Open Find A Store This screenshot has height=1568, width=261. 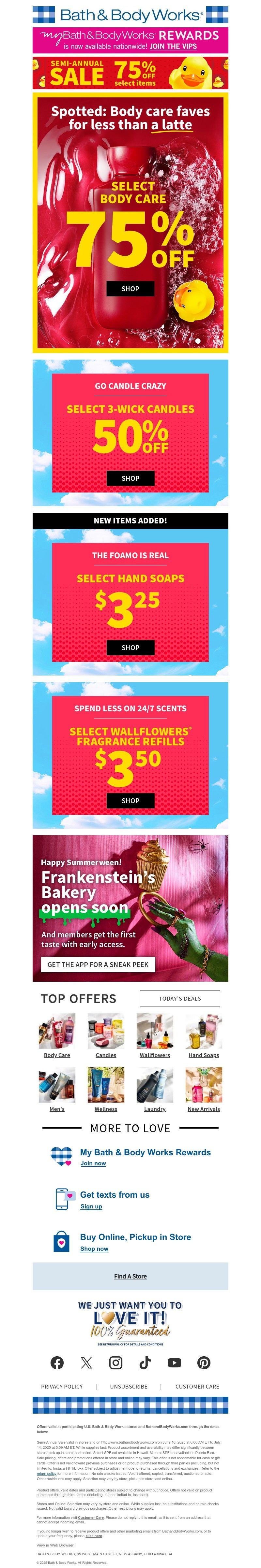point(130,1276)
